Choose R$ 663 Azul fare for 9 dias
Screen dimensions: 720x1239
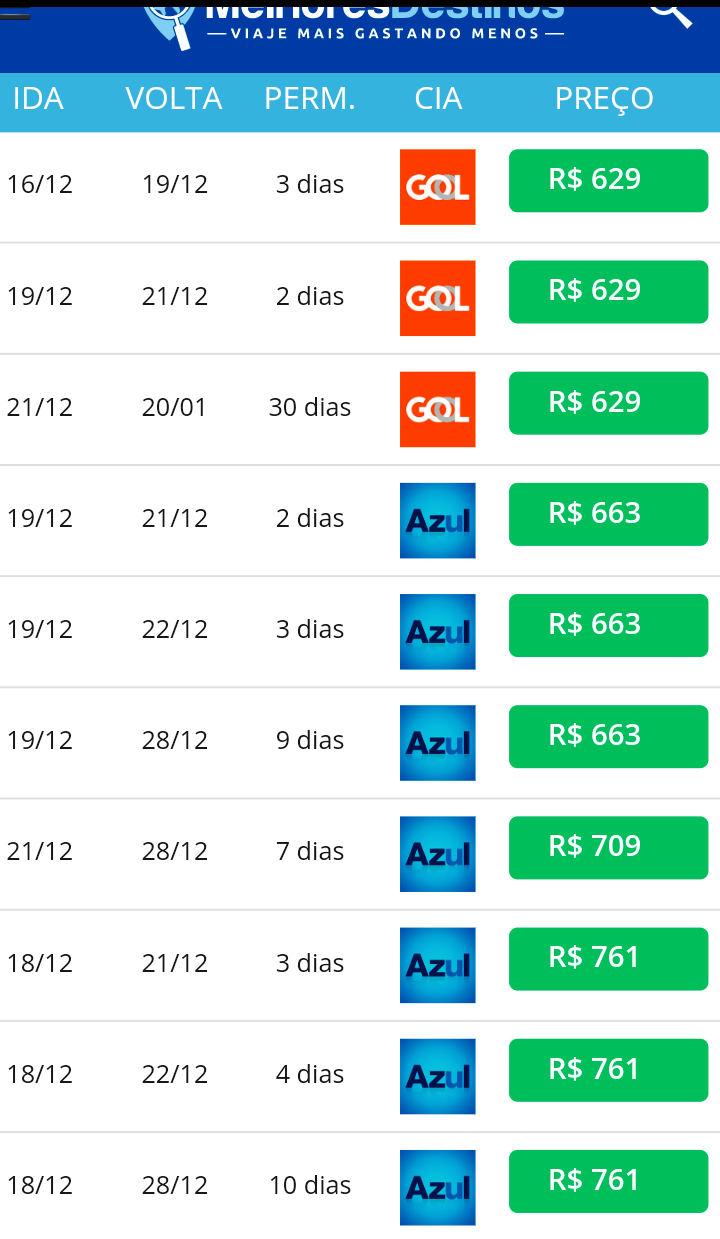[608, 736]
